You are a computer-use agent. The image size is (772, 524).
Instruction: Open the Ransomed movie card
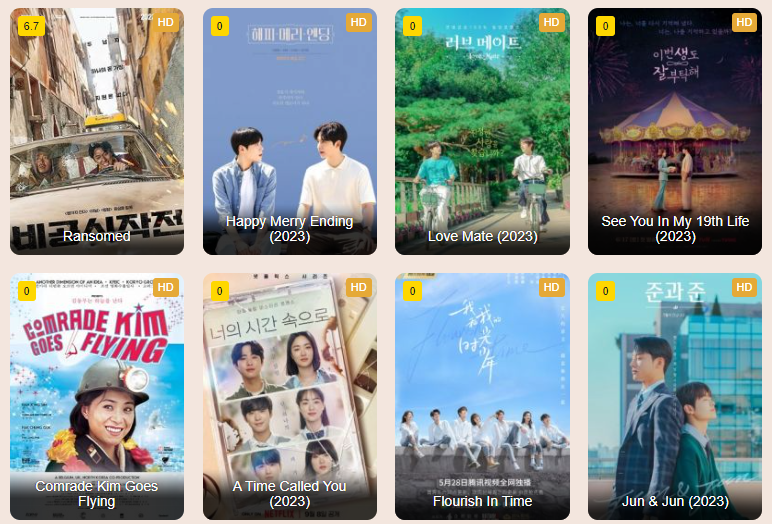coord(97,131)
